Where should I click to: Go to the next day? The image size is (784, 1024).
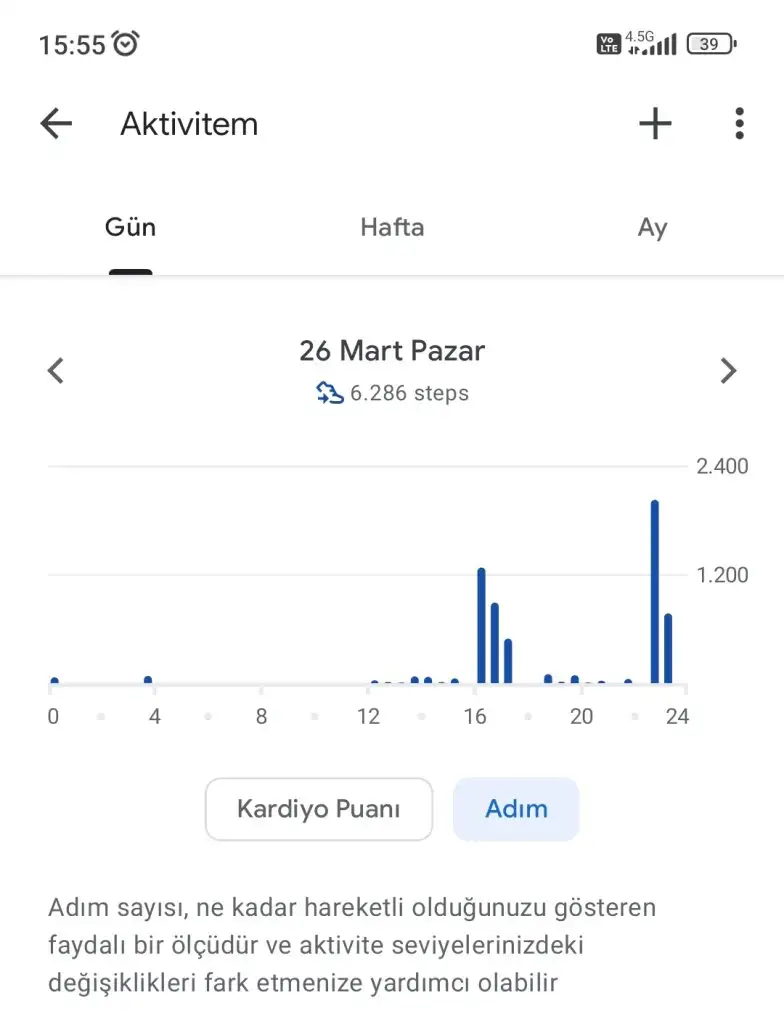pyautogui.click(x=728, y=371)
